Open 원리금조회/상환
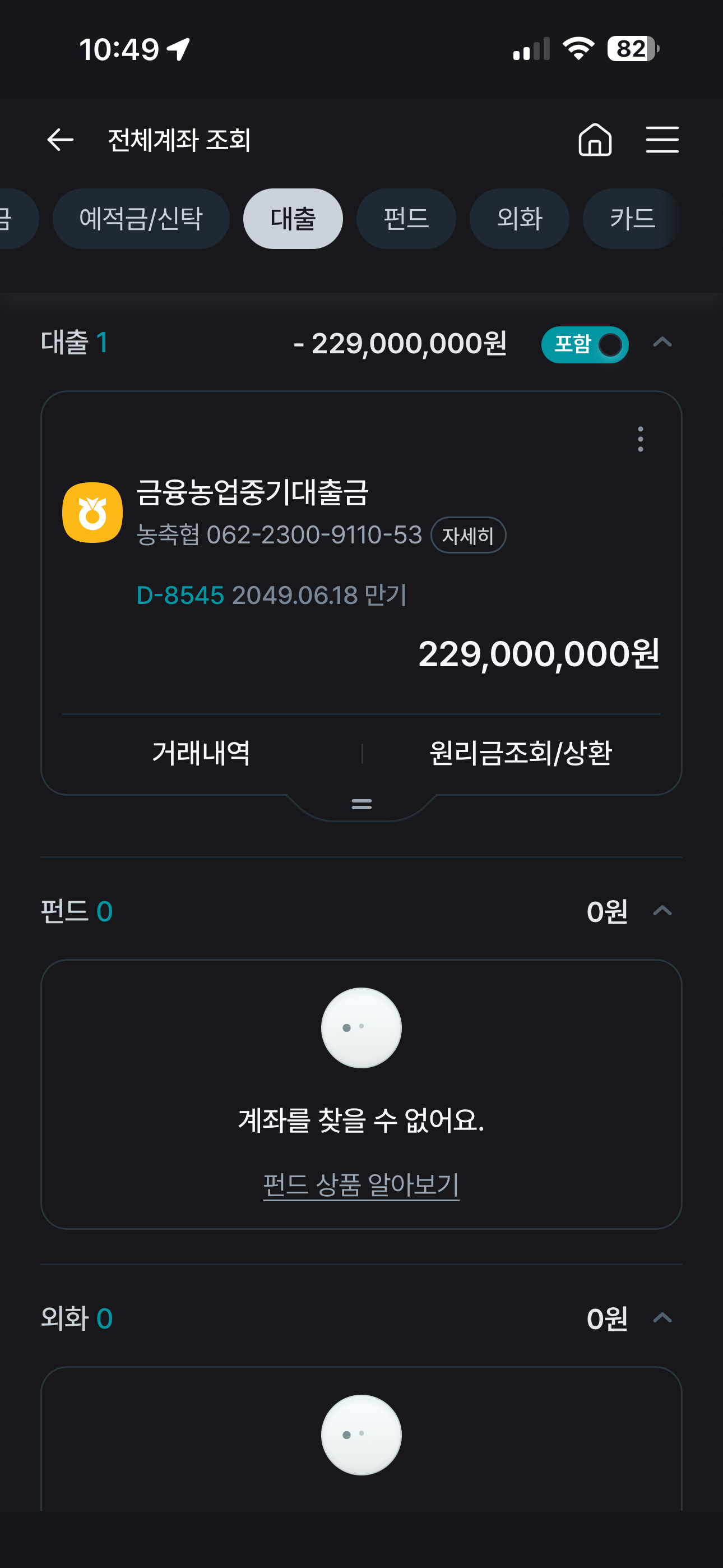Viewport: 723px width, 1568px height. coord(520,753)
